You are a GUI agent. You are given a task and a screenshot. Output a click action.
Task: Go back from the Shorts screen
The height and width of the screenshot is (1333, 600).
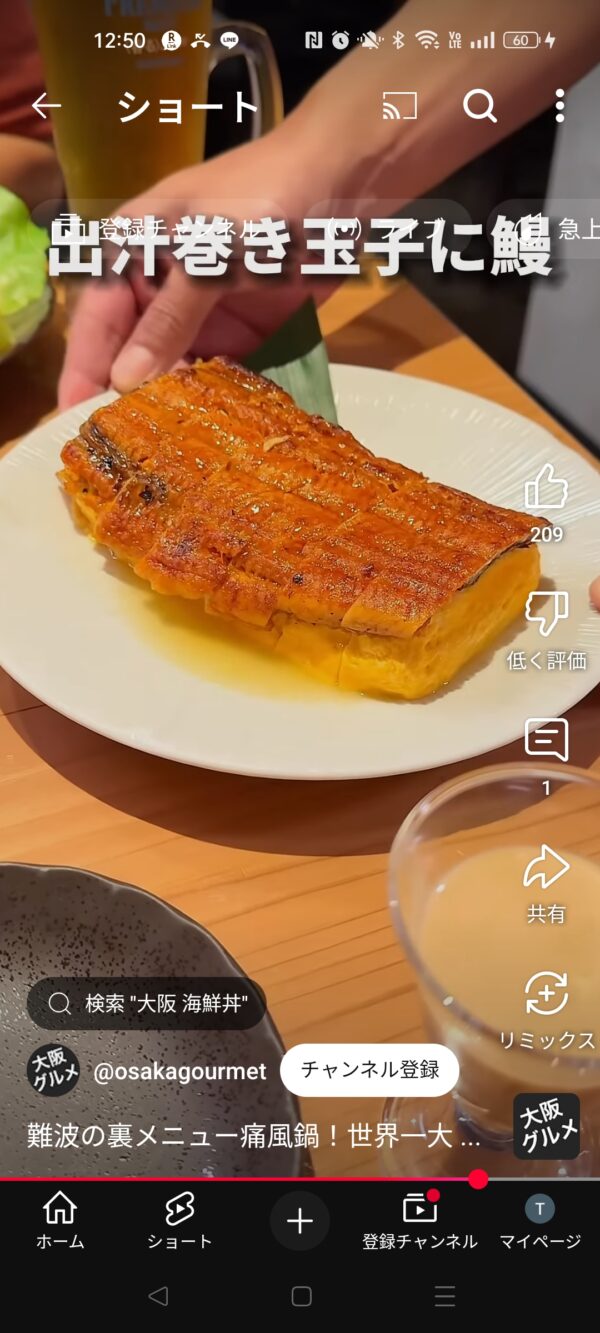(46, 106)
